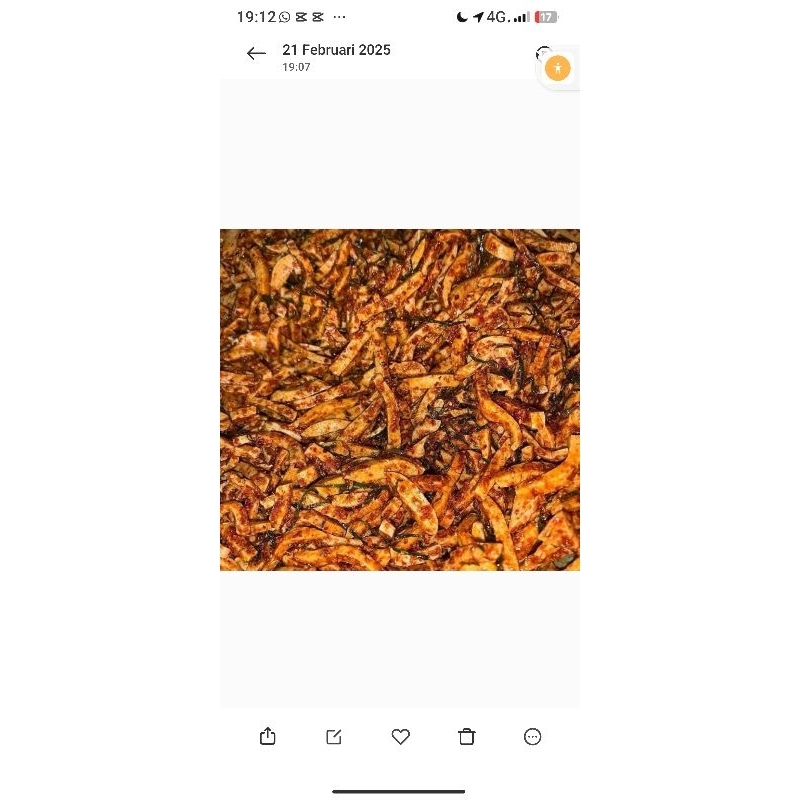The height and width of the screenshot is (800, 800).
Task: Mark this photo as favorite
Action: [401, 737]
